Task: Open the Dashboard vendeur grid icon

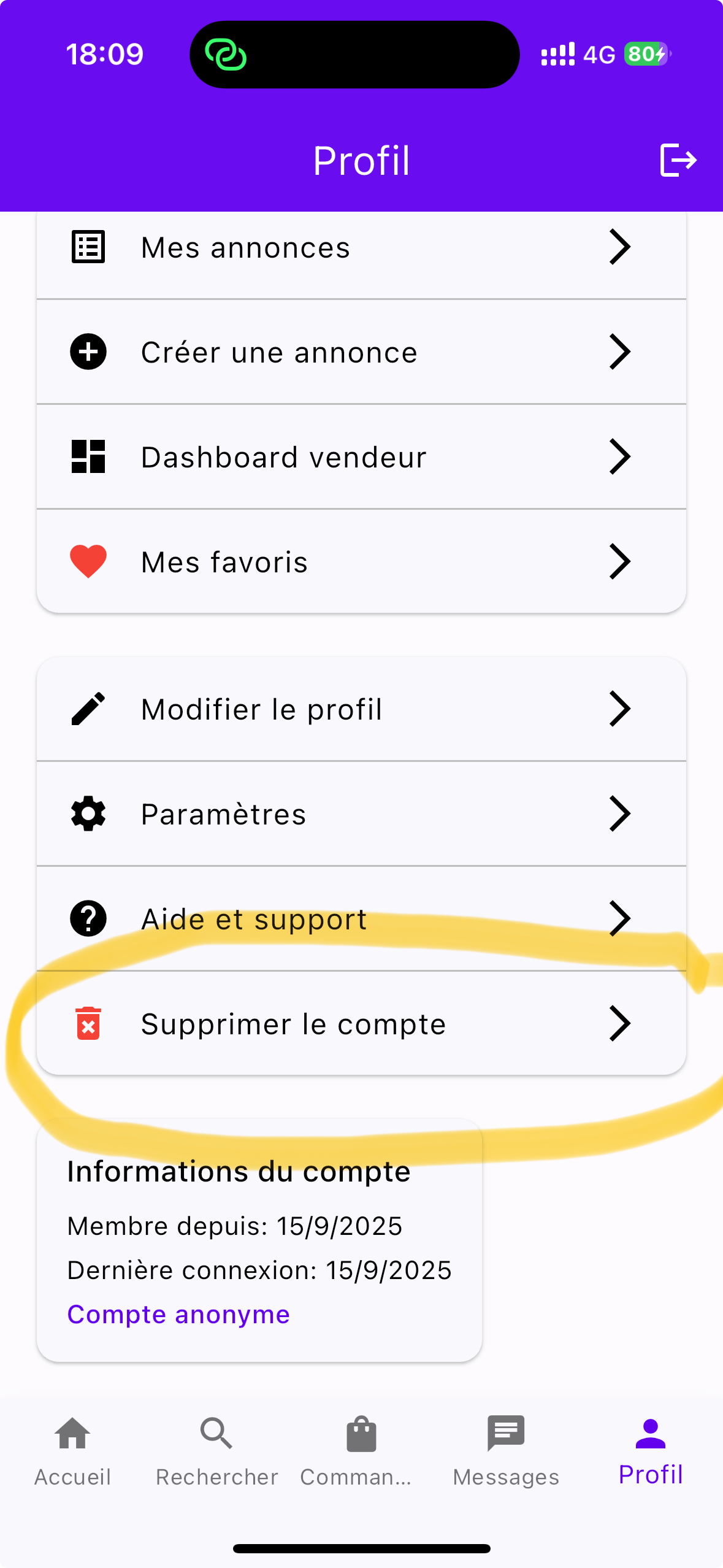Action: 88,456
